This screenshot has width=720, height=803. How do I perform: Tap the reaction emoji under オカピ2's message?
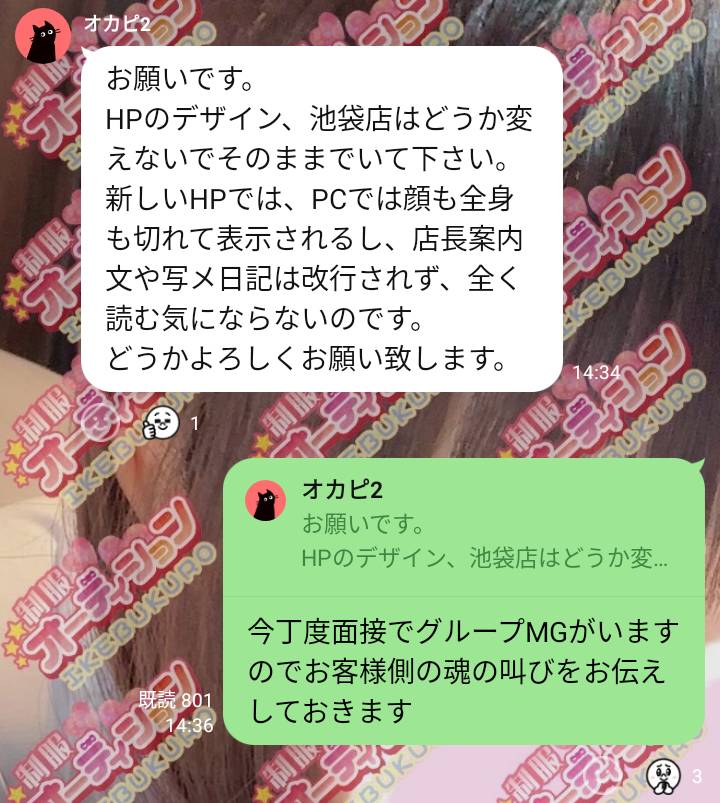tap(160, 423)
